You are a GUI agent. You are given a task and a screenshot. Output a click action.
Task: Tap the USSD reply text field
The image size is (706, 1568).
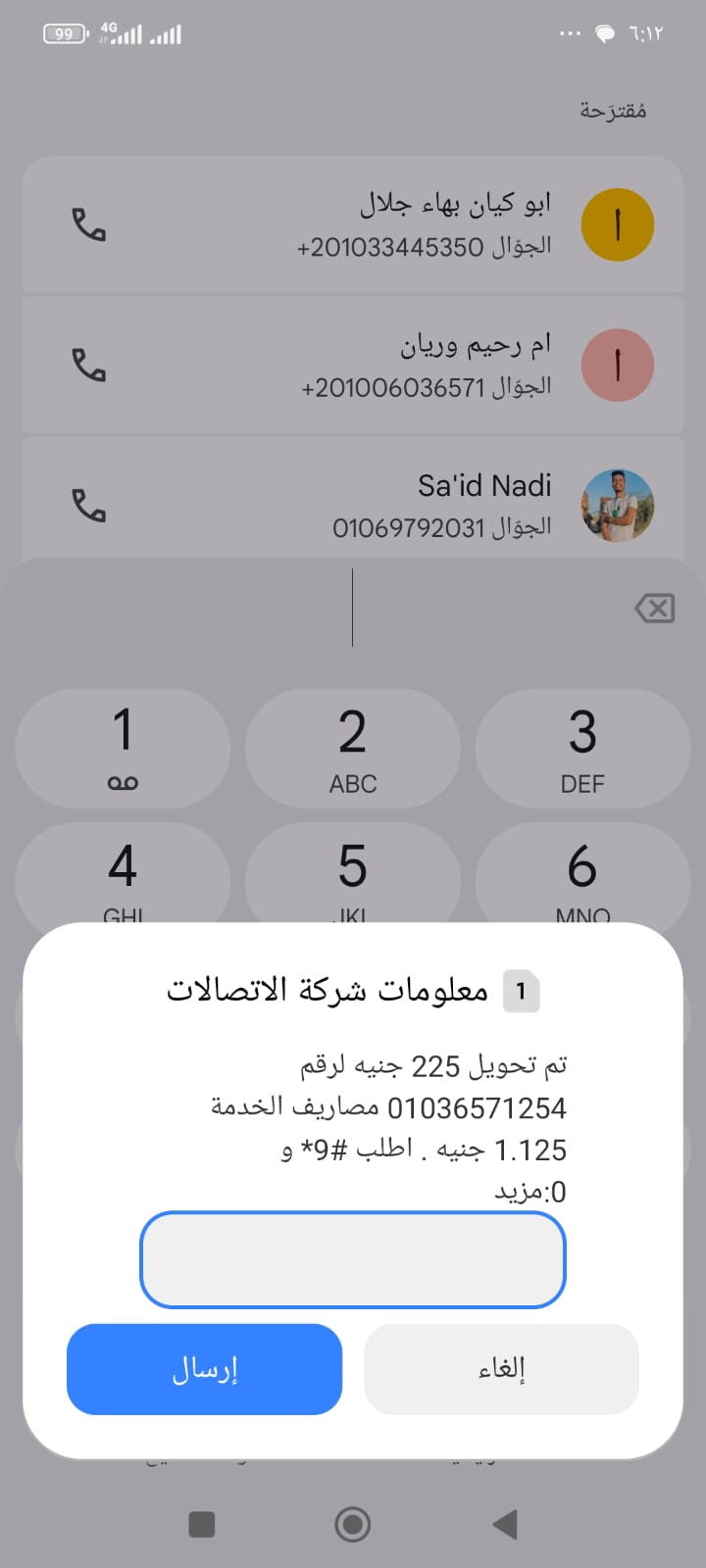point(353,1259)
